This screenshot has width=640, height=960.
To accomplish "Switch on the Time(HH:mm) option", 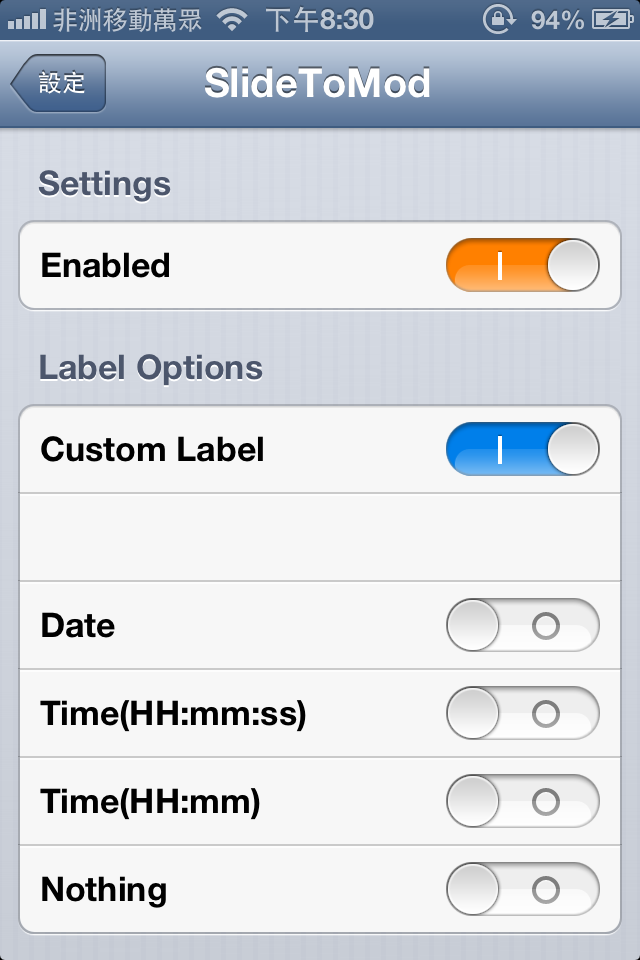I will coord(522,802).
